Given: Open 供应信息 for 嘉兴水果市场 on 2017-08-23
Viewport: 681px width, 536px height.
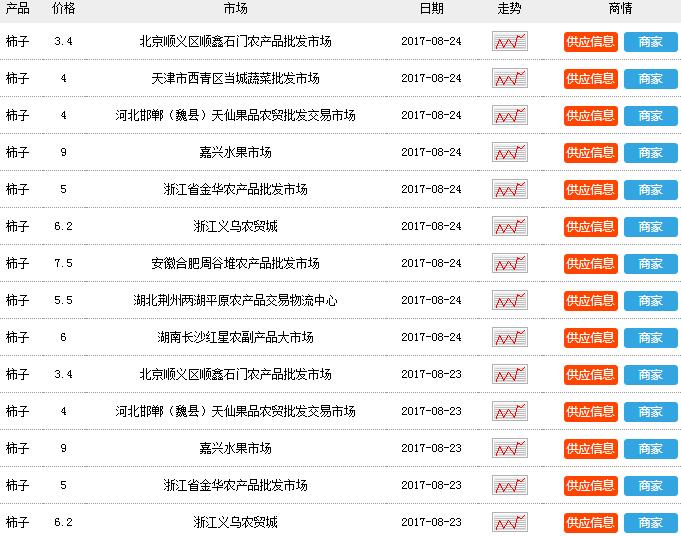Looking at the screenshot, I should (590, 449).
